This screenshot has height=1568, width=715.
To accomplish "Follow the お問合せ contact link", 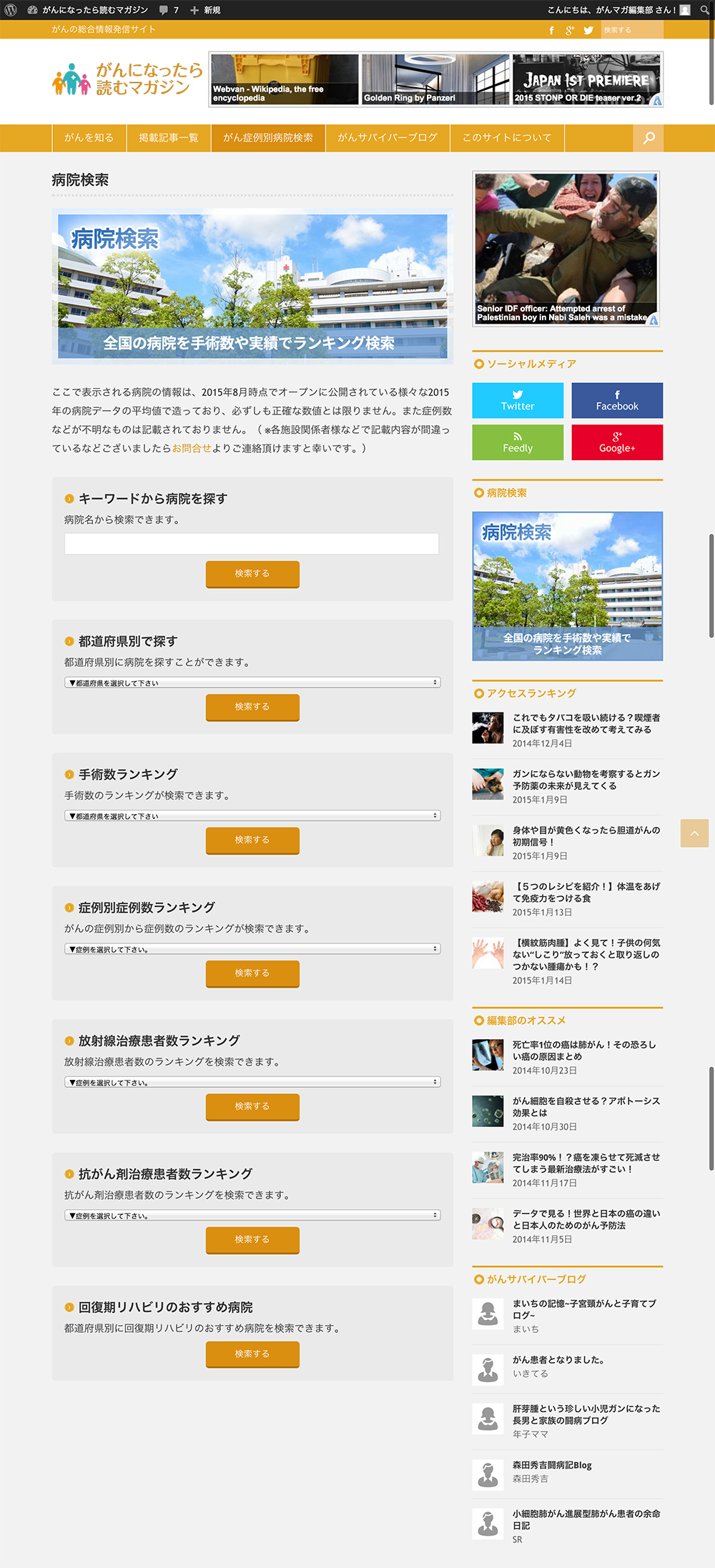I will click(x=192, y=448).
